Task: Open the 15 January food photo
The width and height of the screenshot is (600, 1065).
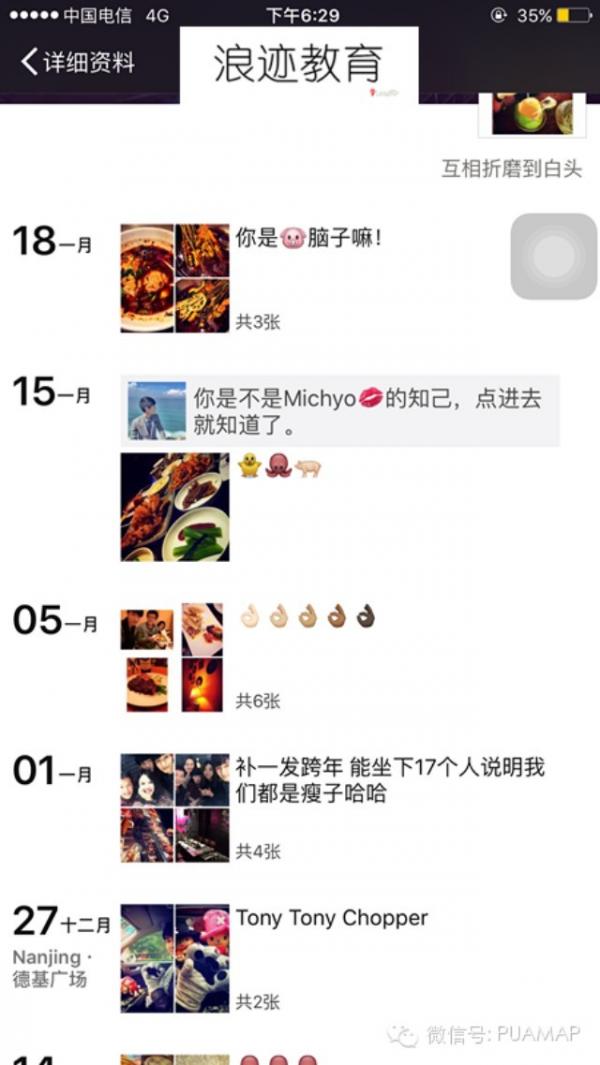Action: pos(175,507)
